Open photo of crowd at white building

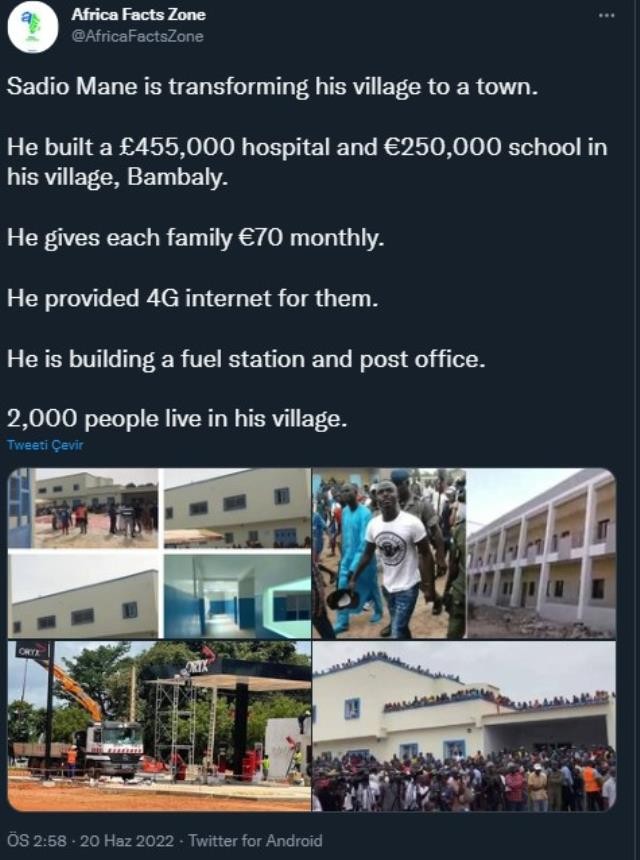coord(463,726)
